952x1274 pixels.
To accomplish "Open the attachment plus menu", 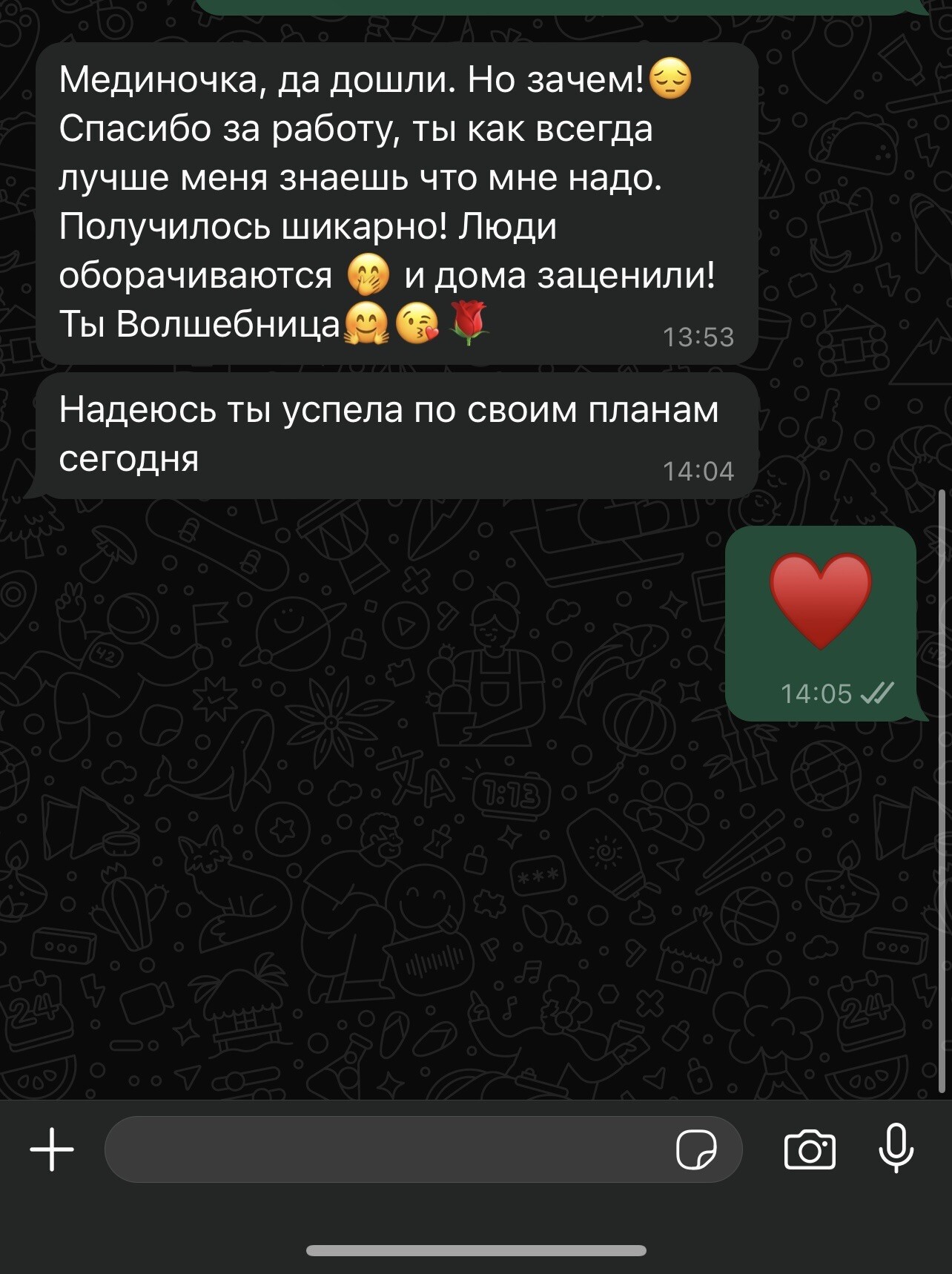I will tap(52, 1149).
